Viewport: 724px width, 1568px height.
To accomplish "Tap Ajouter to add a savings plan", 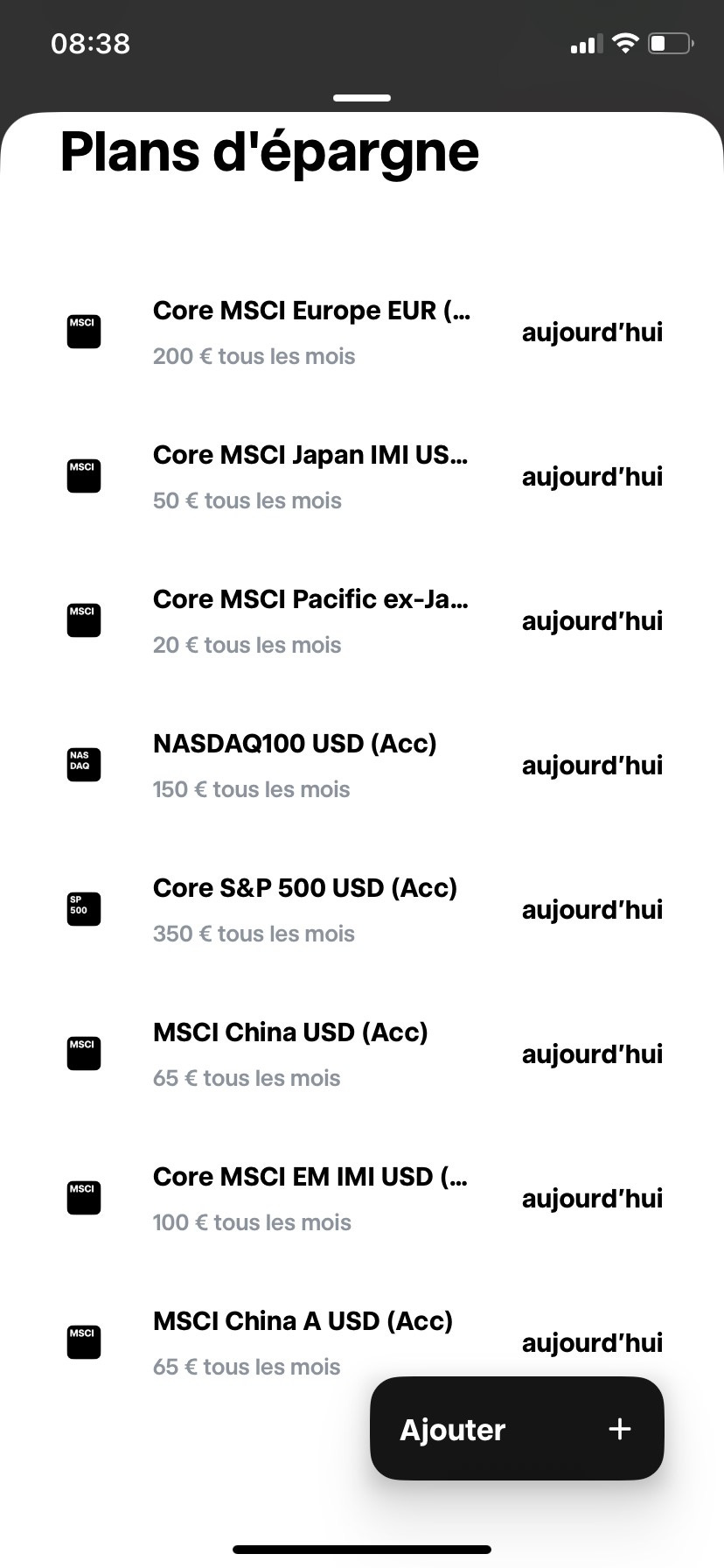I will pyautogui.click(x=517, y=1429).
